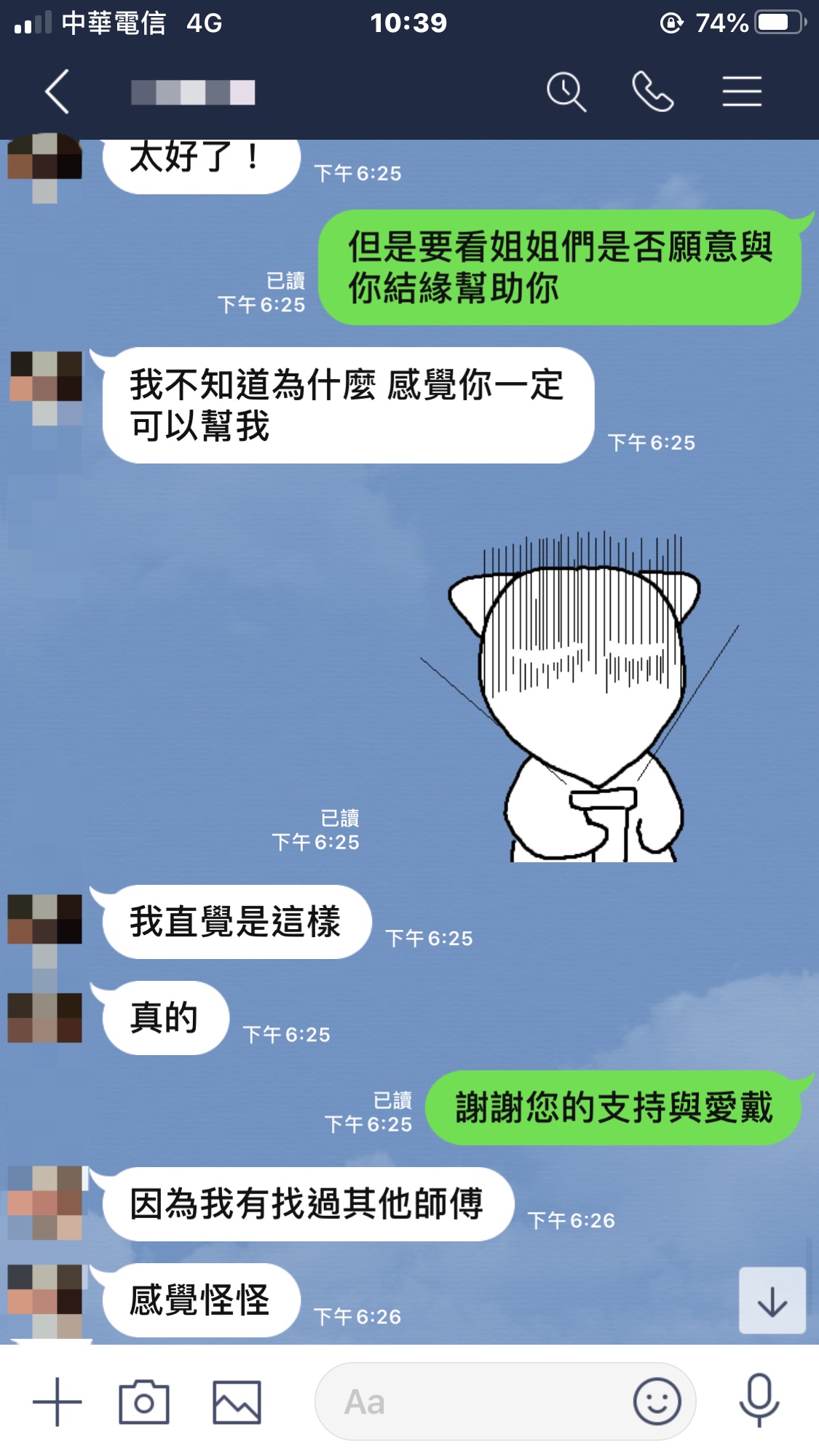Open the plus attachment options

(x=57, y=1401)
